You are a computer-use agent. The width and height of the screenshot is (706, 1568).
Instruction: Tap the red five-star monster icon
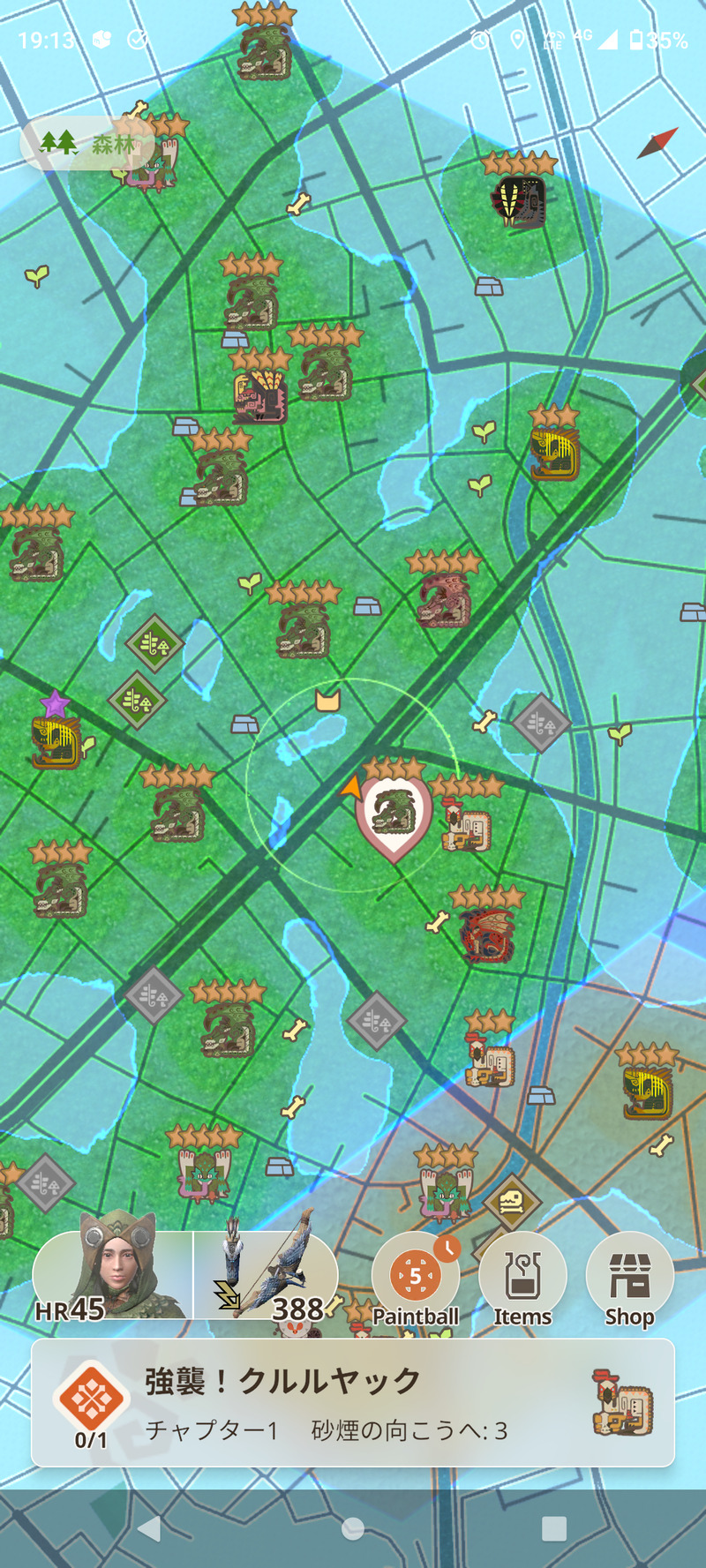coord(486,935)
